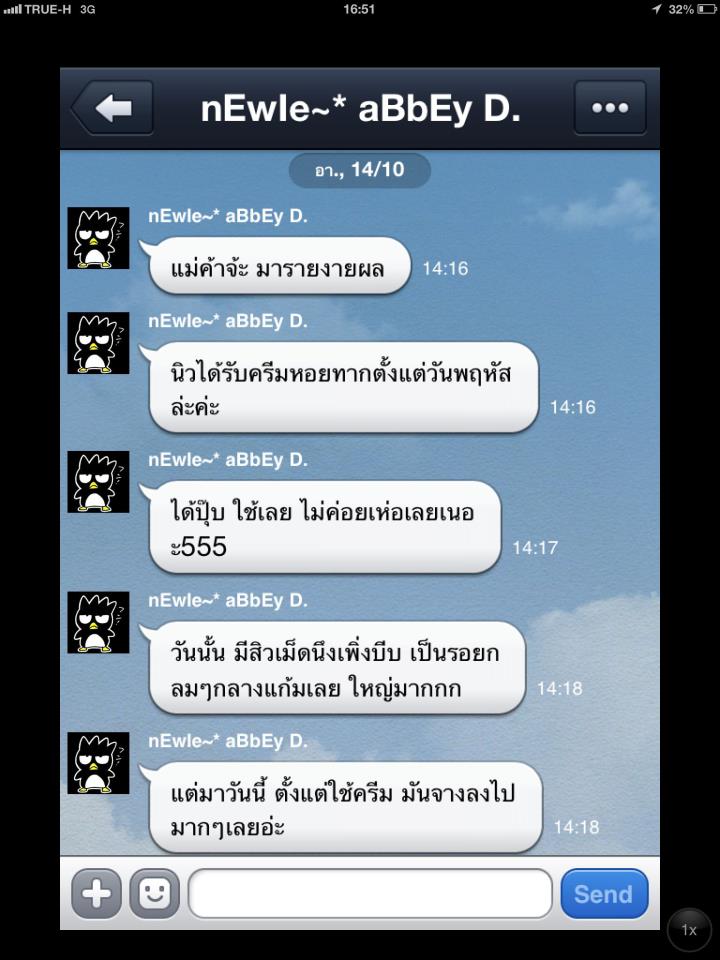Tap the Send button
Screen dimensions: 720x960
(604, 893)
